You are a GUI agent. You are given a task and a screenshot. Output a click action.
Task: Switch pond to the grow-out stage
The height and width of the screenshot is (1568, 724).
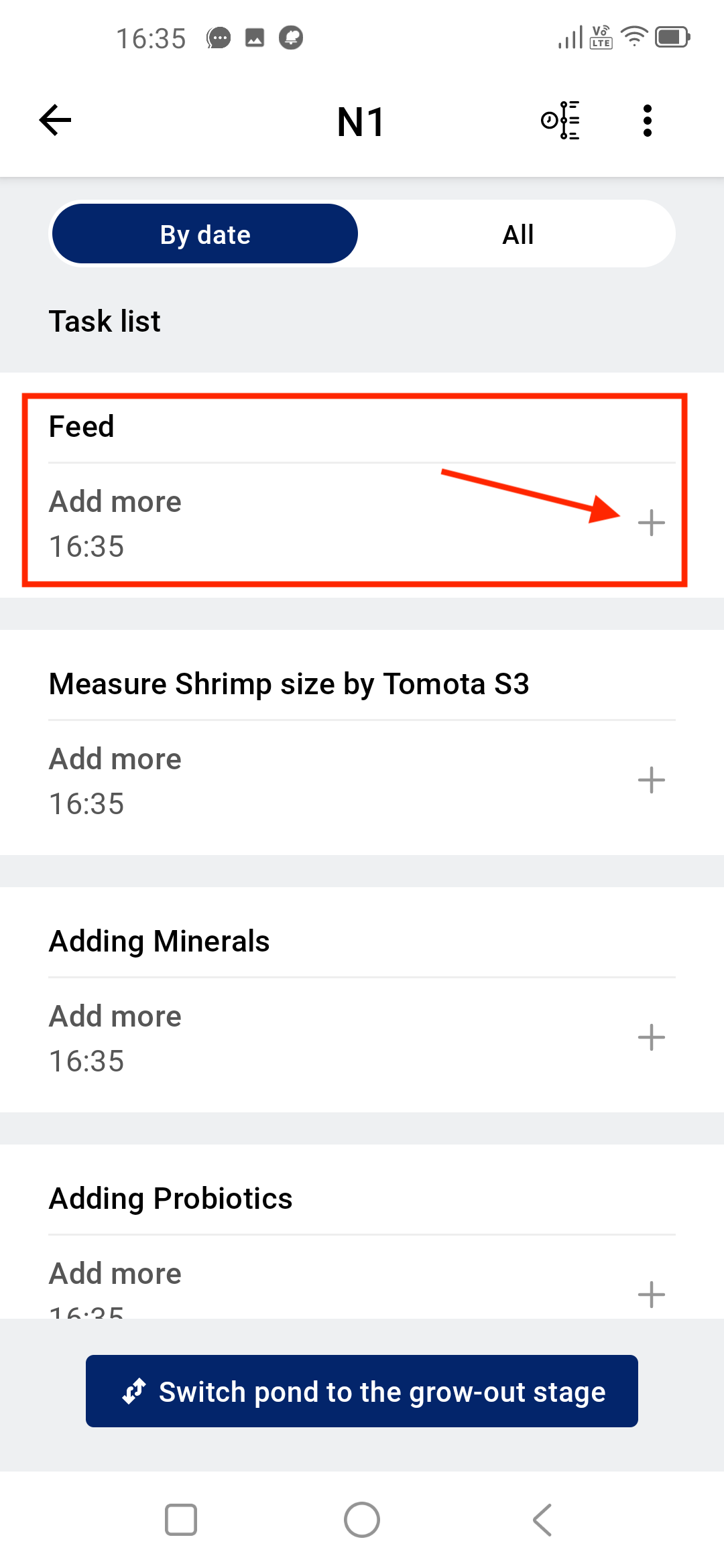click(x=362, y=1391)
